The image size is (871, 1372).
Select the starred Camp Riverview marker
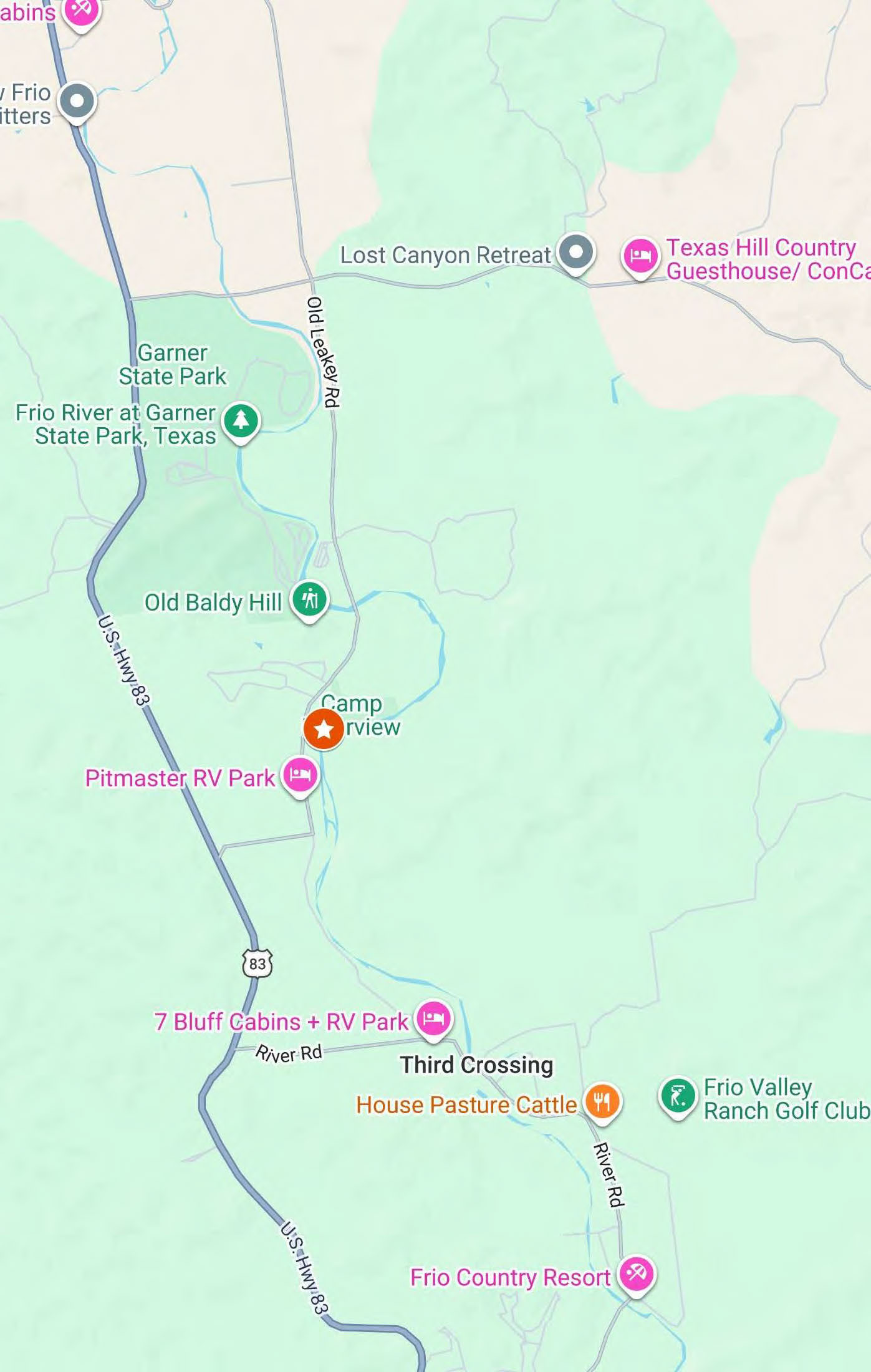tap(324, 728)
